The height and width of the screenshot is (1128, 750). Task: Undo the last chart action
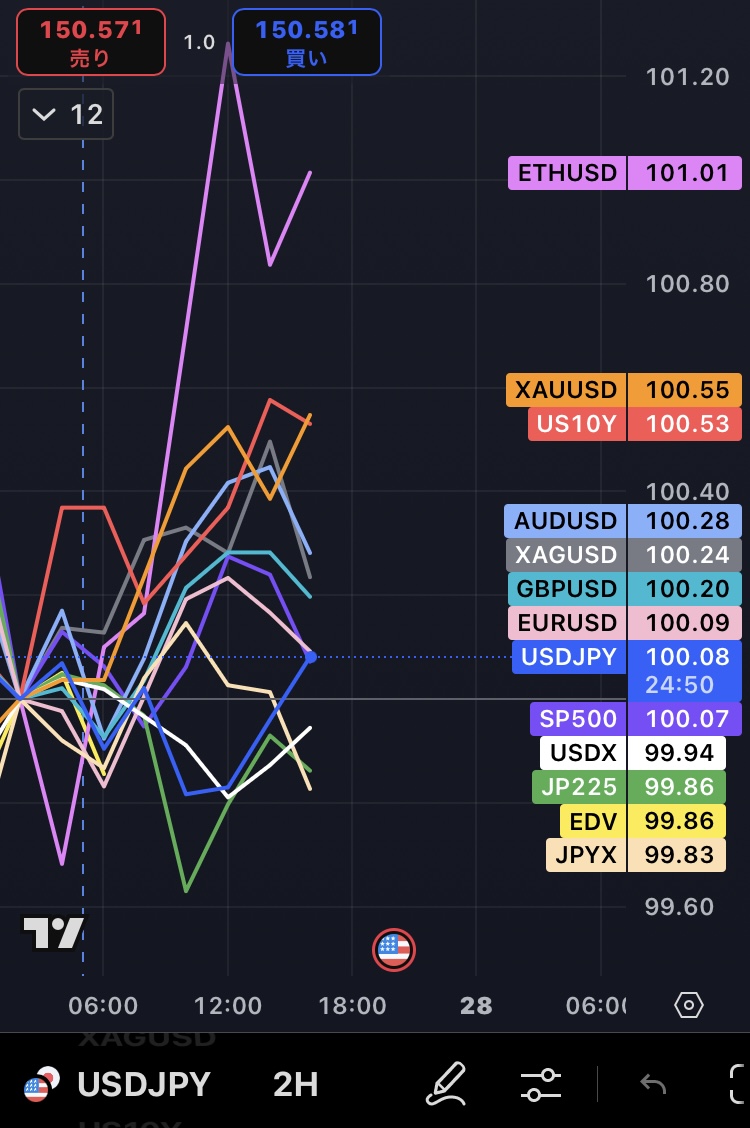tap(653, 1084)
